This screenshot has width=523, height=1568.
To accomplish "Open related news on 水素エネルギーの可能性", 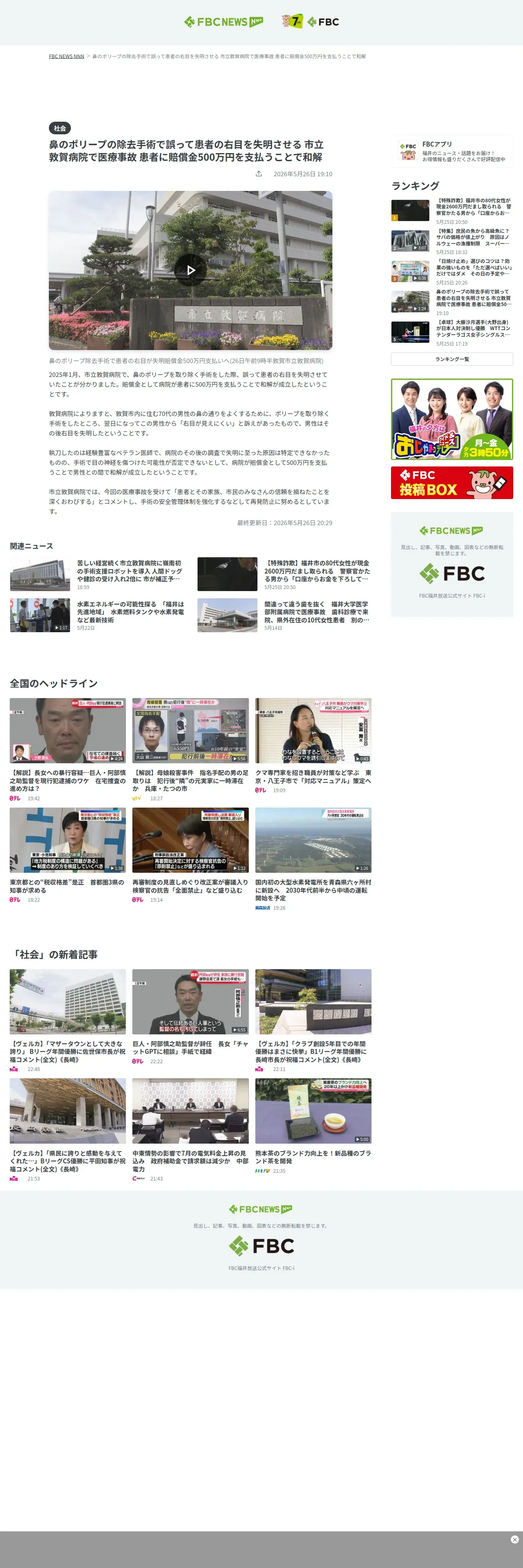I will pyautogui.click(x=97, y=615).
